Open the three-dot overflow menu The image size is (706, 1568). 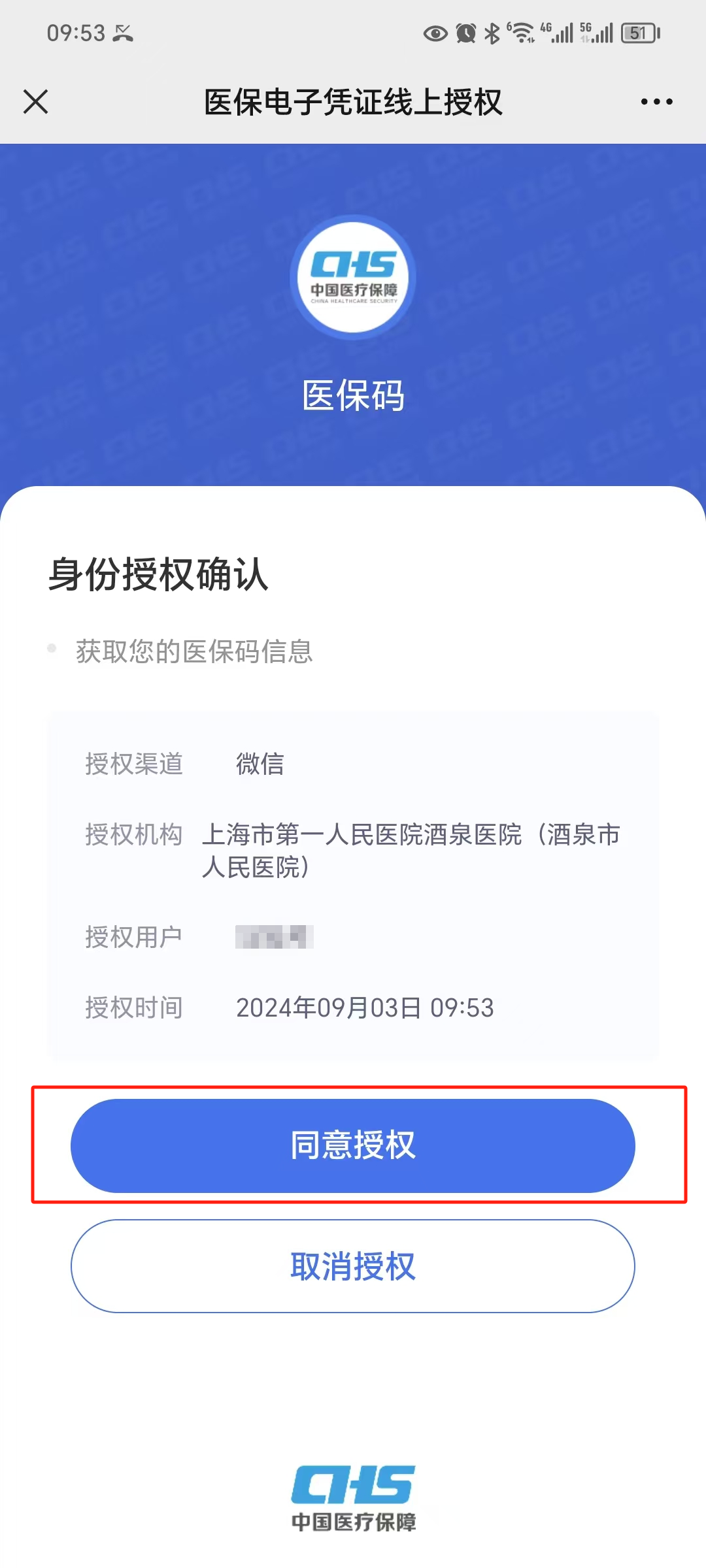pyautogui.click(x=656, y=102)
